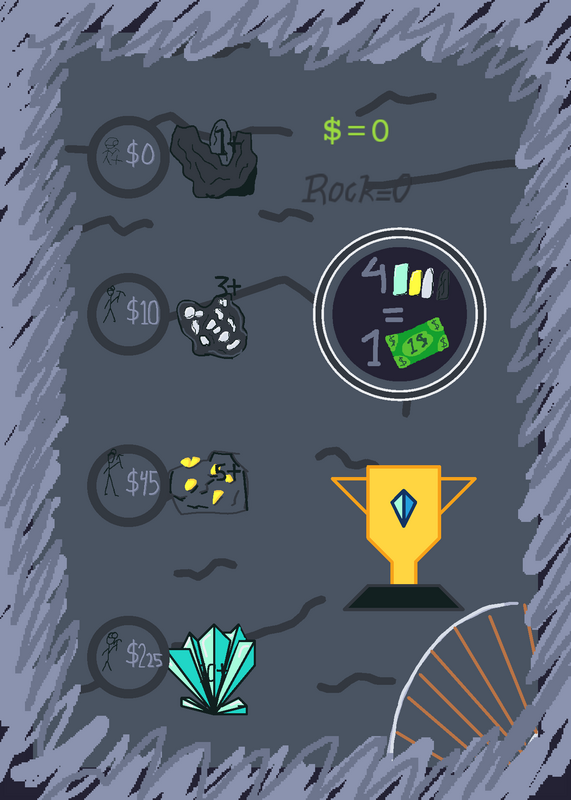Exchange 4 ores for 1 dollar
The image size is (571, 800).
point(400,314)
